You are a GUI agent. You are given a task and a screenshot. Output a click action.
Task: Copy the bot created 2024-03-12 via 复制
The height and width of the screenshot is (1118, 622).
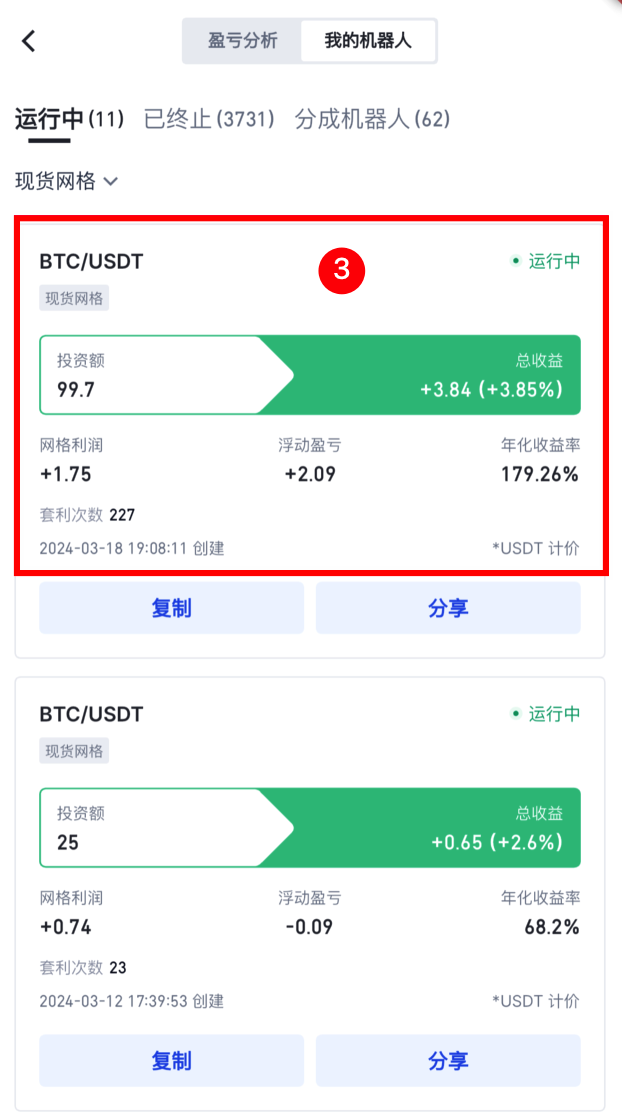171,1060
